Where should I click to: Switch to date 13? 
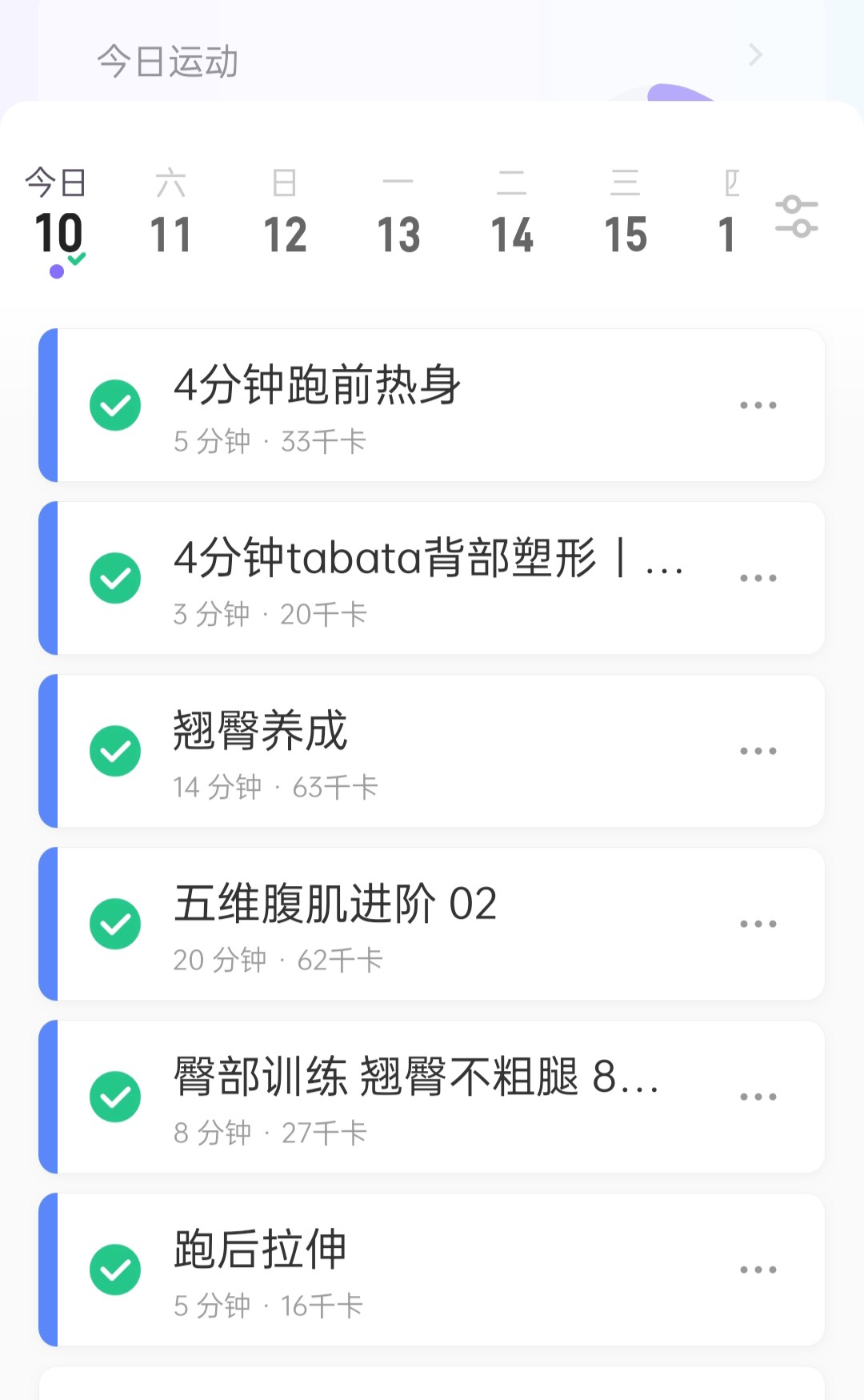tap(398, 214)
